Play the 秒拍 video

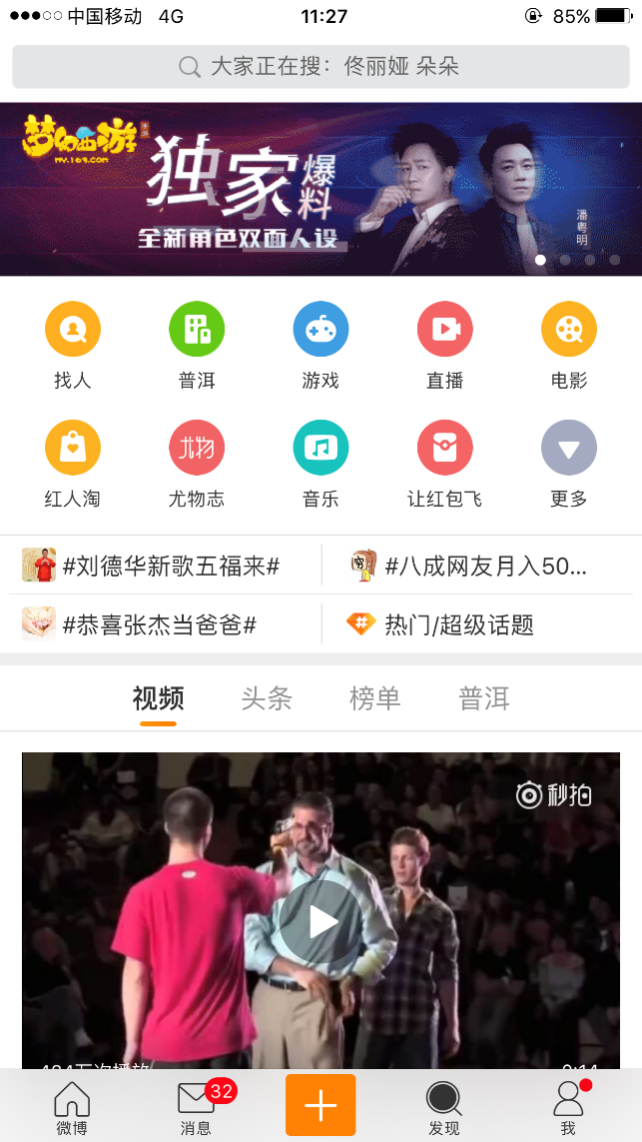point(320,921)
